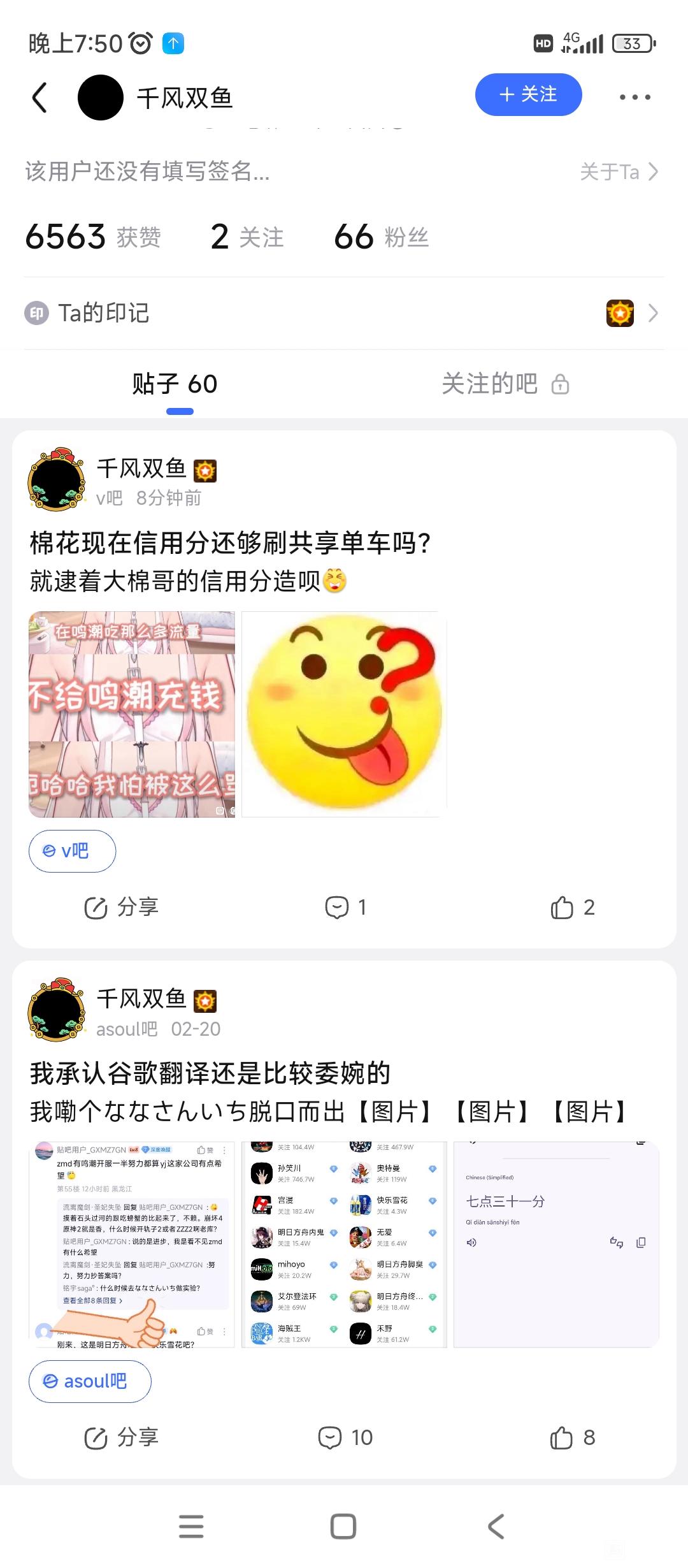Tap the system home button
688x1568 pixels.
pos(343,1527)
